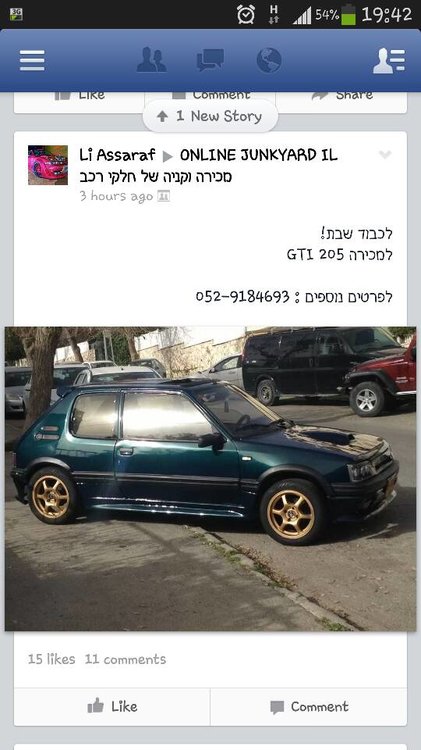The image size is (421, 750).
Task: Open the ONLINE JUNKYARD IL group
Action: click(258, 155)
